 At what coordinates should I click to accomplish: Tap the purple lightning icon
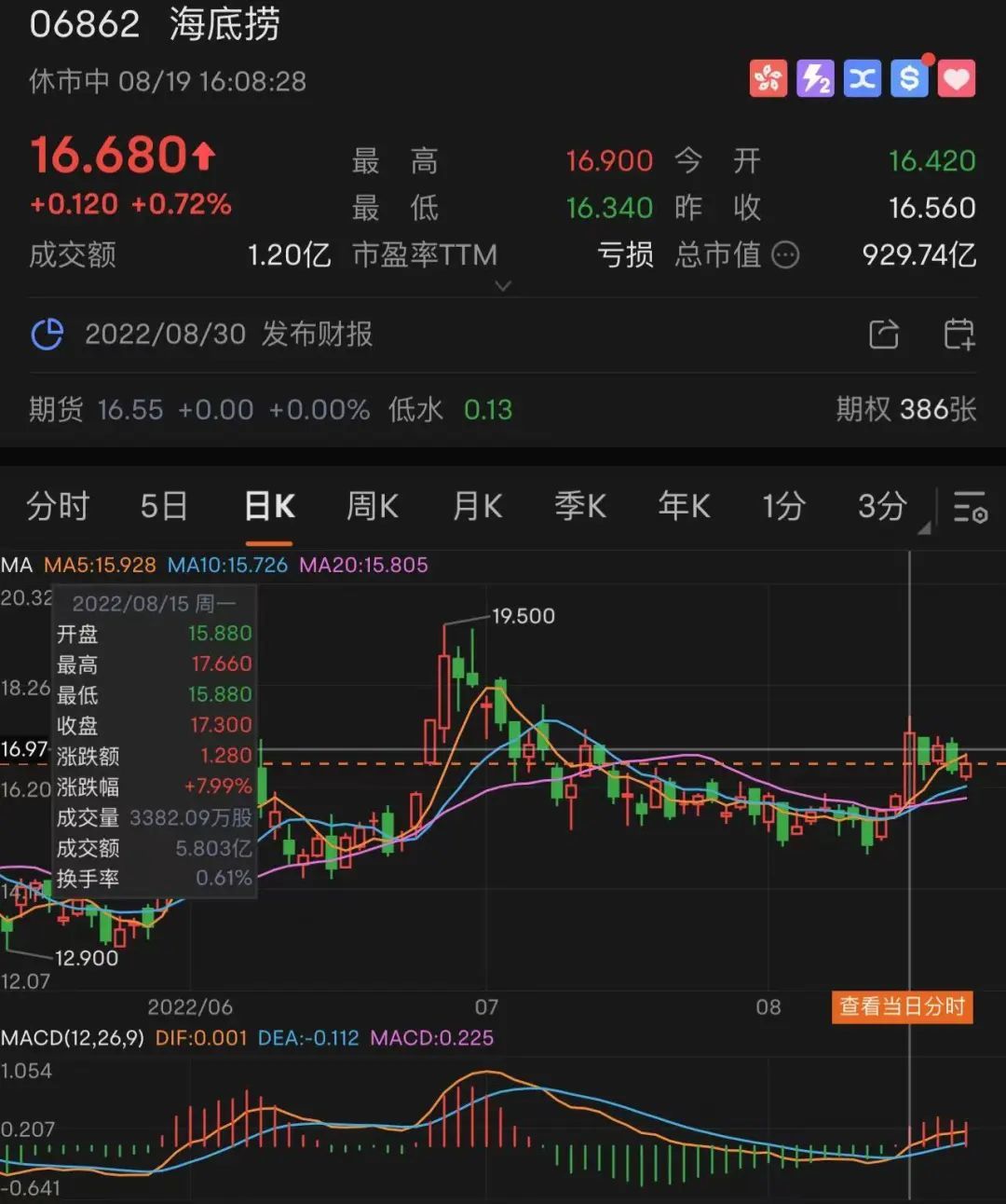point(815,79)
